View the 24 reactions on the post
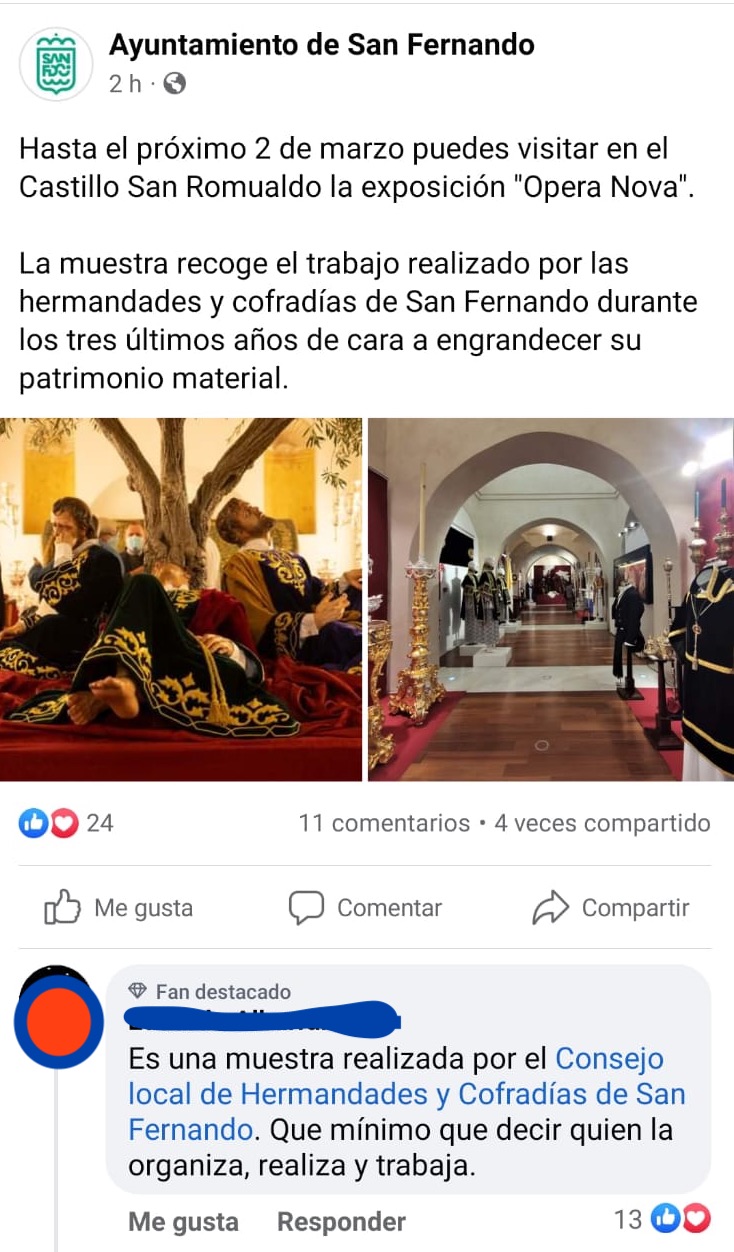 pos(66,823)
